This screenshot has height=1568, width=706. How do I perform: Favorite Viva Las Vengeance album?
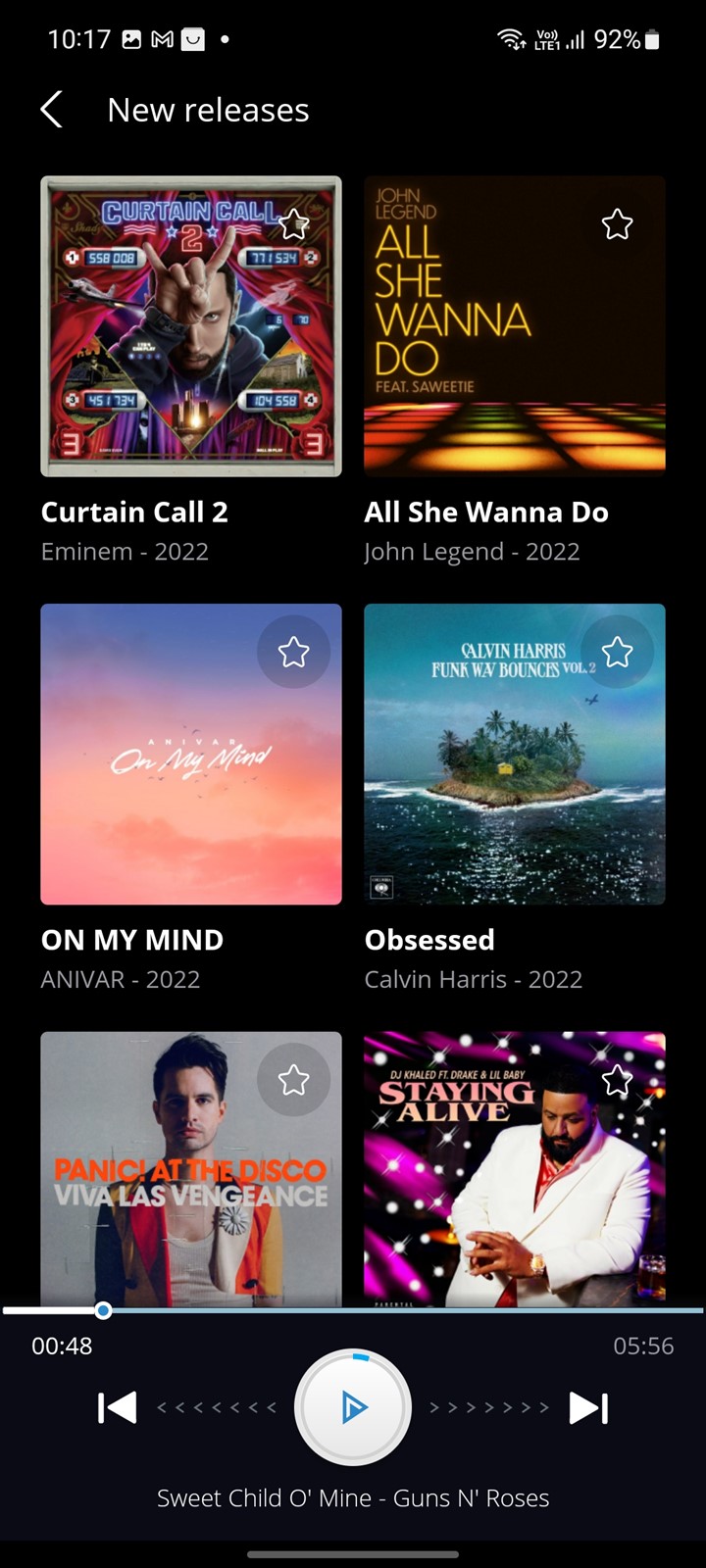coord(294,1080)
